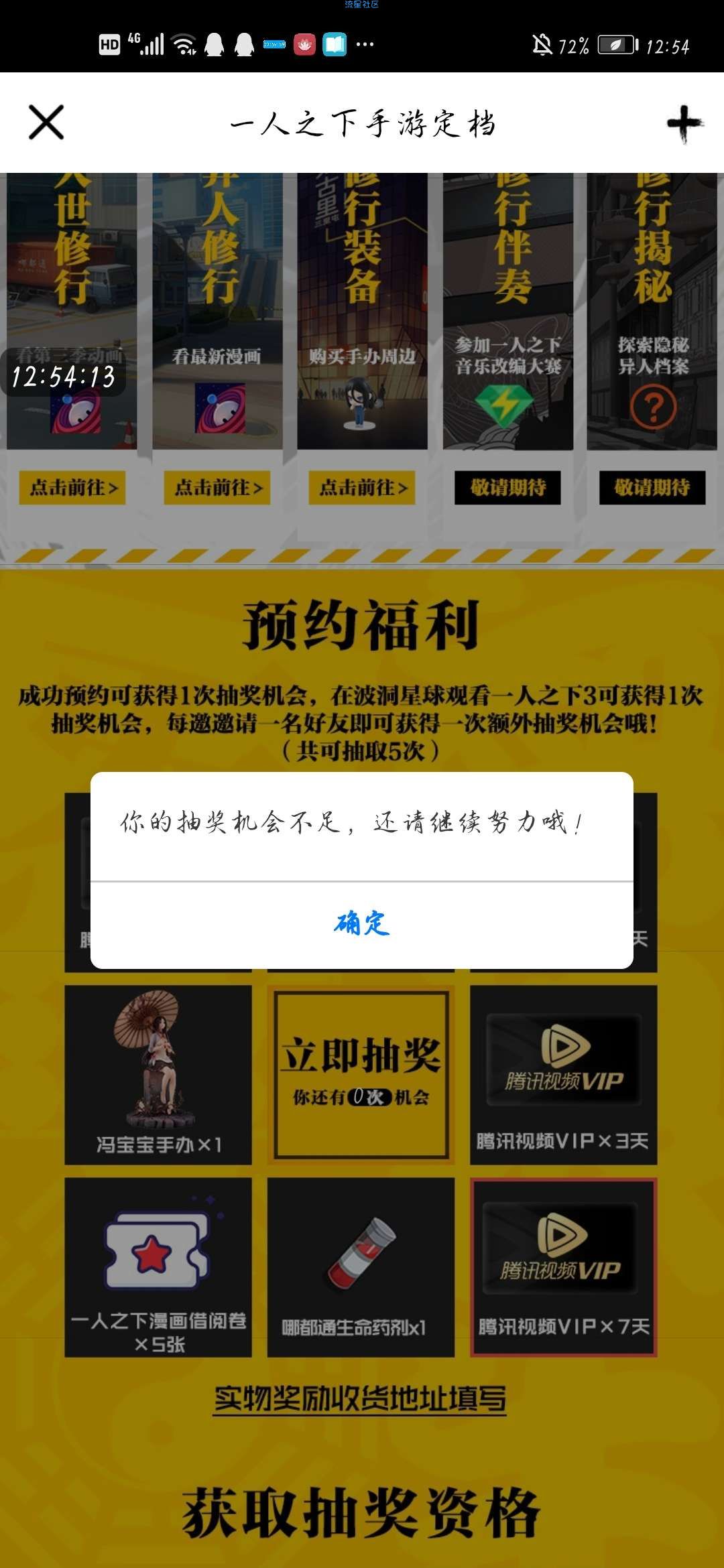Screen dimensions: 724x1568
Task: Tap 点击前往 under 购买手办周边
Action: coord(362,487)
